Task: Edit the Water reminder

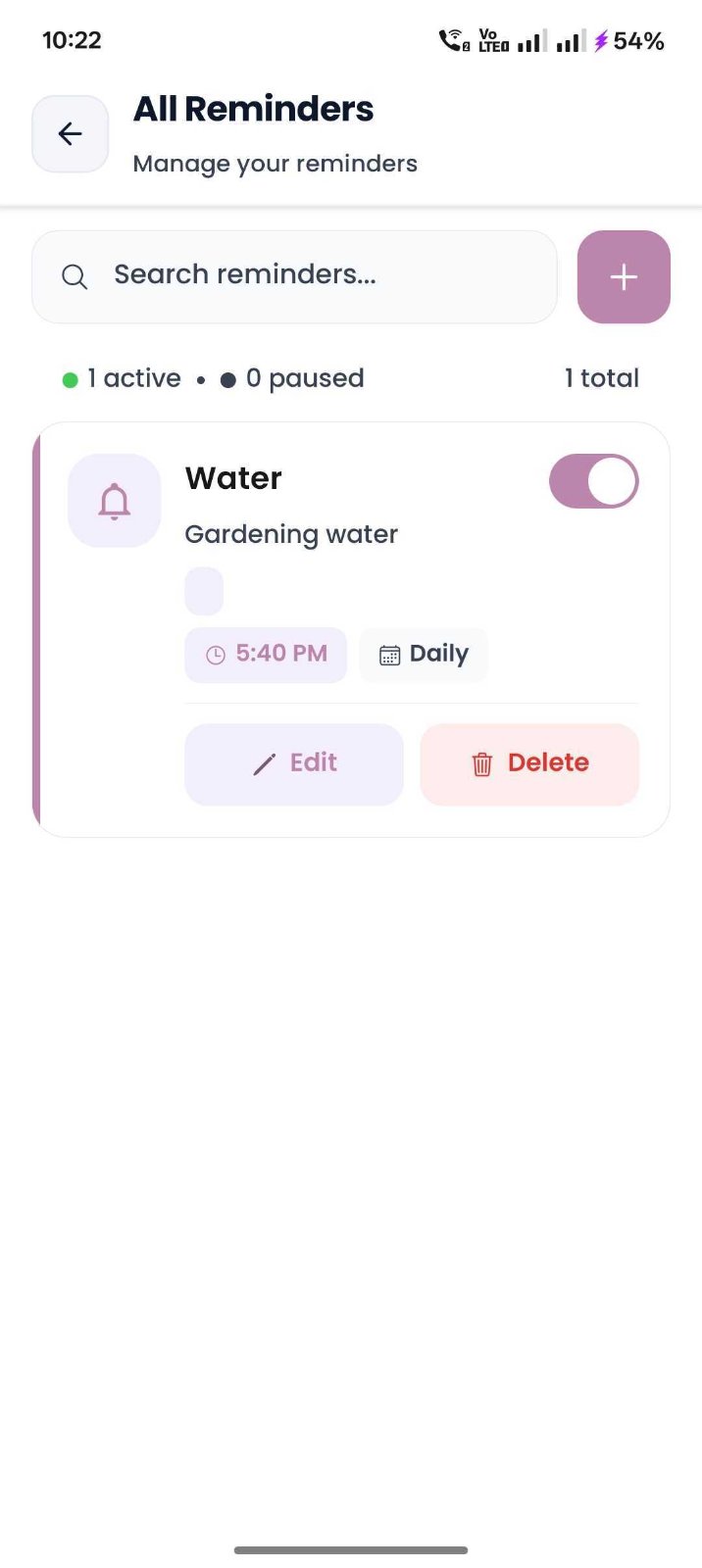Action: click(294, 764)
